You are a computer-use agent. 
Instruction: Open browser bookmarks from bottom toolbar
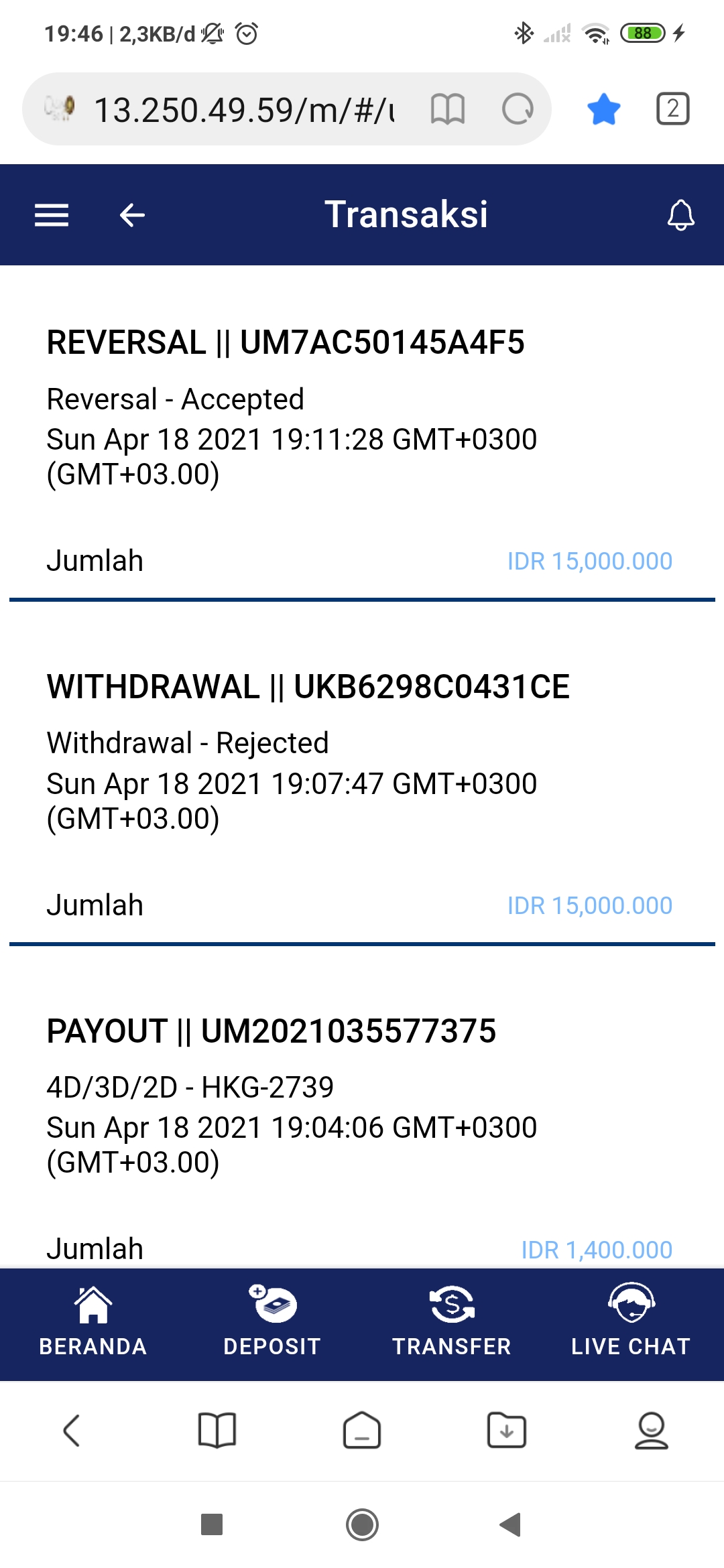tap(217, 1431)
